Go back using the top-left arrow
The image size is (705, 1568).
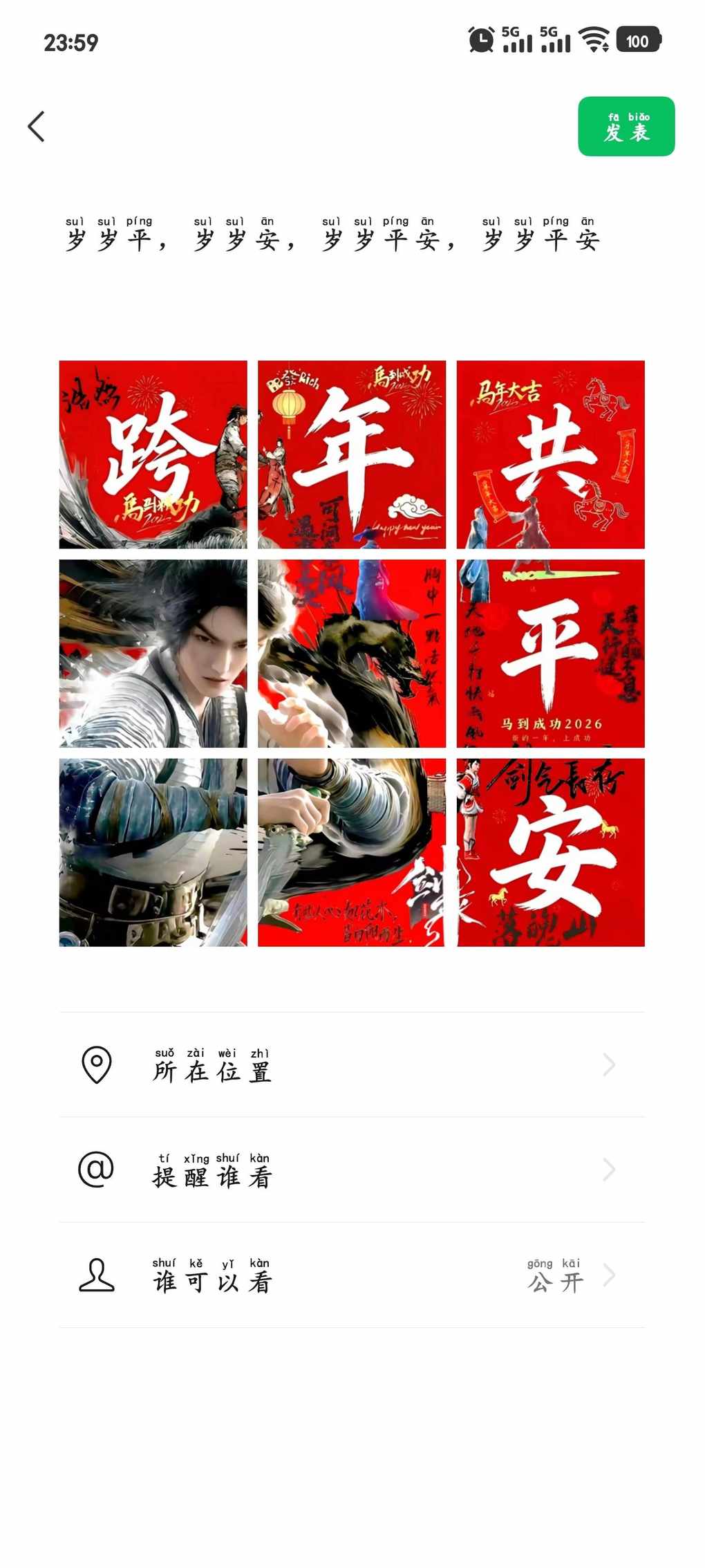click(37, 127)
